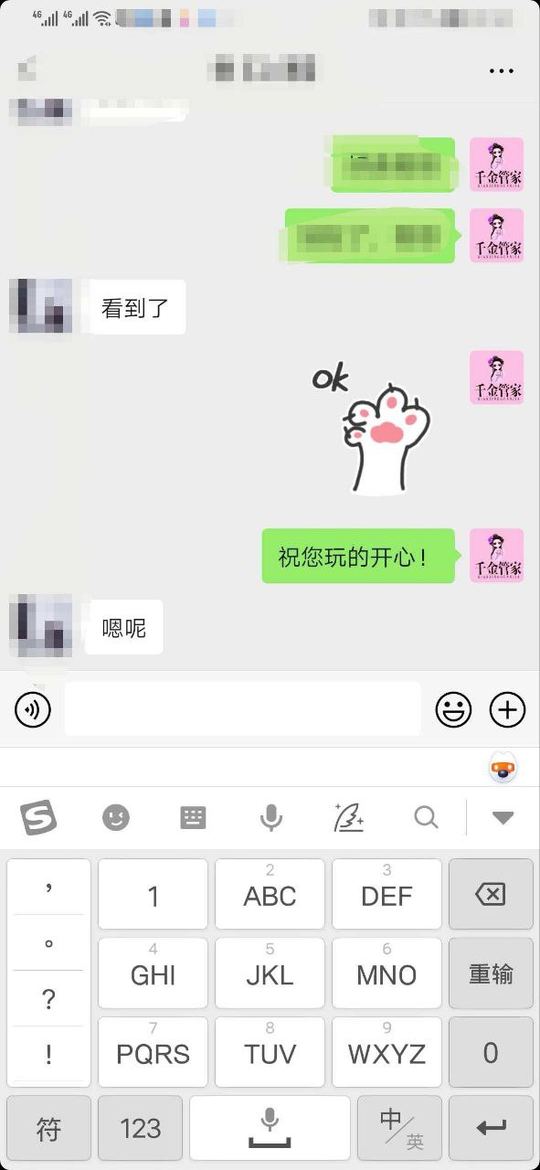Switch to voice message input
540x1170 pixels.
pos(33,709)
